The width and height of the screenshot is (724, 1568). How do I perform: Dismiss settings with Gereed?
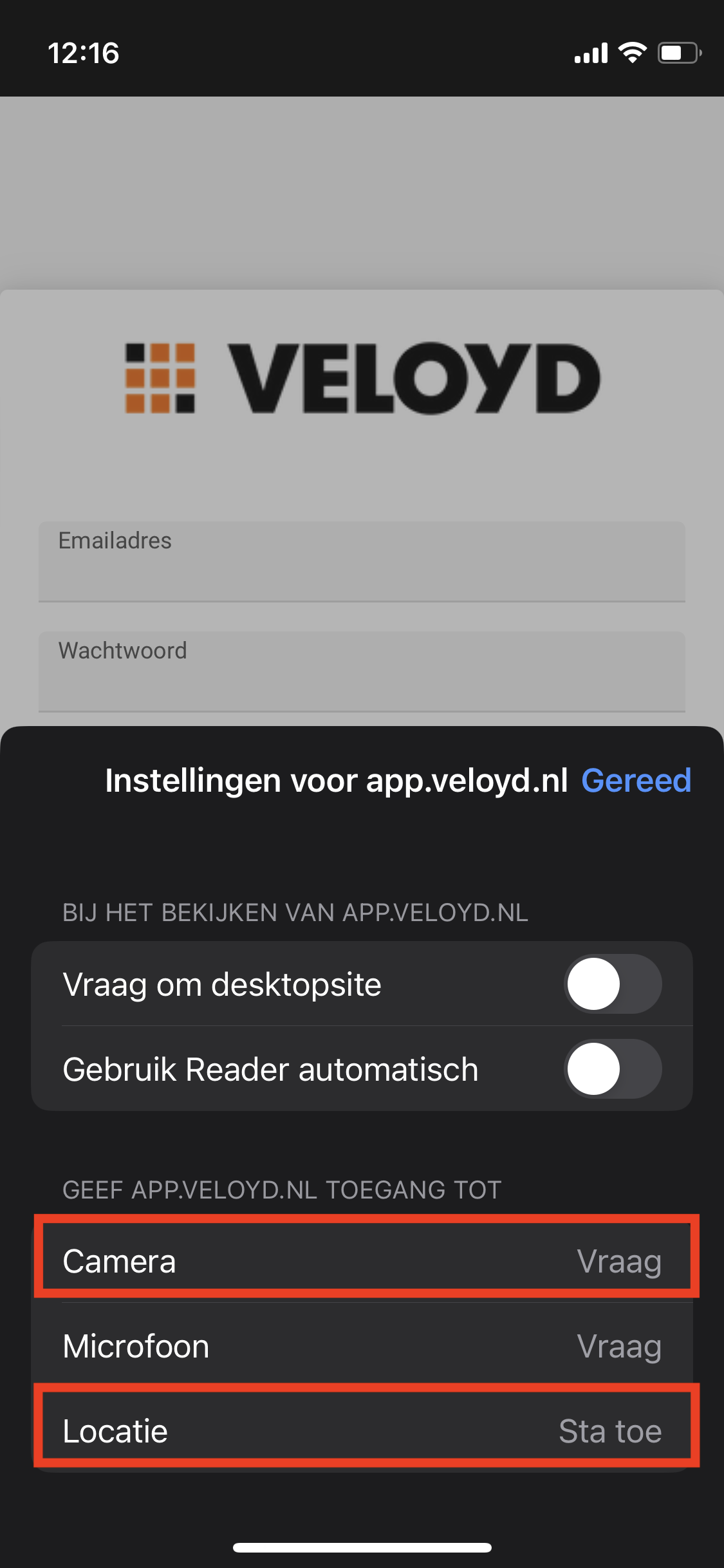pyautogui.click(x=636, y=781)
